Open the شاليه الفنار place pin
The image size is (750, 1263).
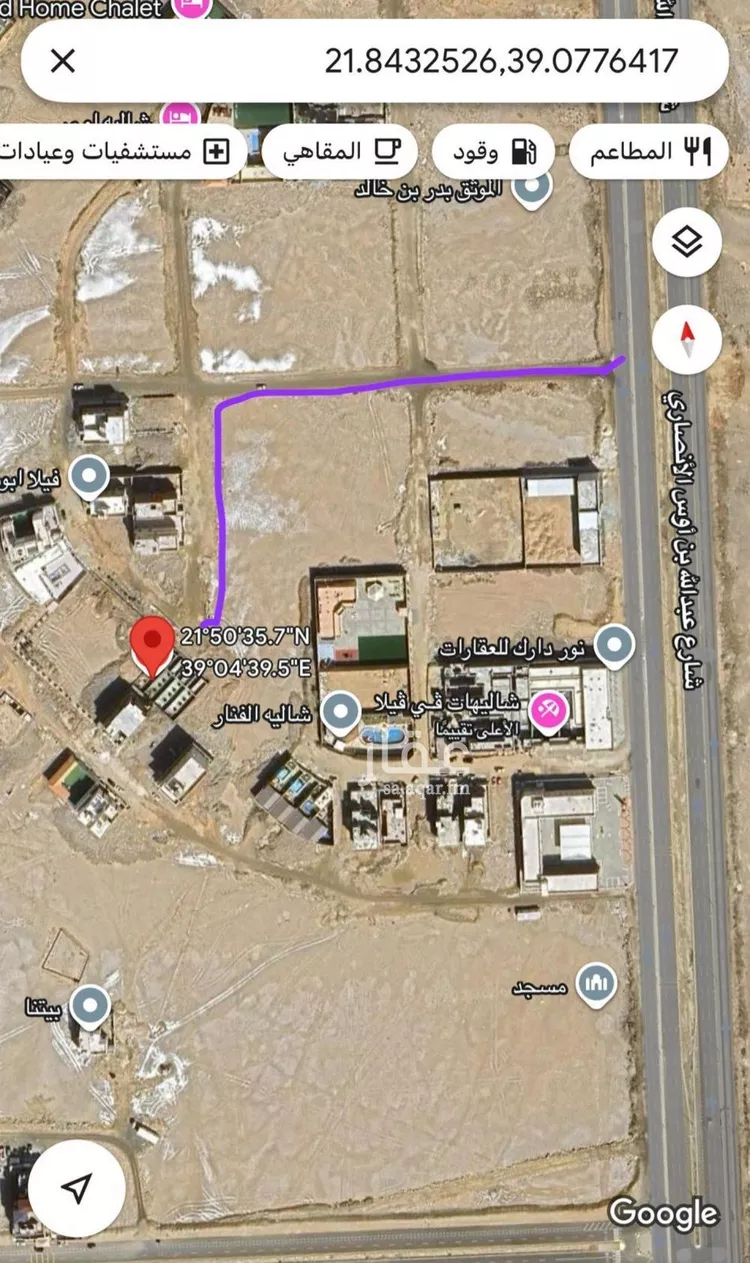click(341, 712)
